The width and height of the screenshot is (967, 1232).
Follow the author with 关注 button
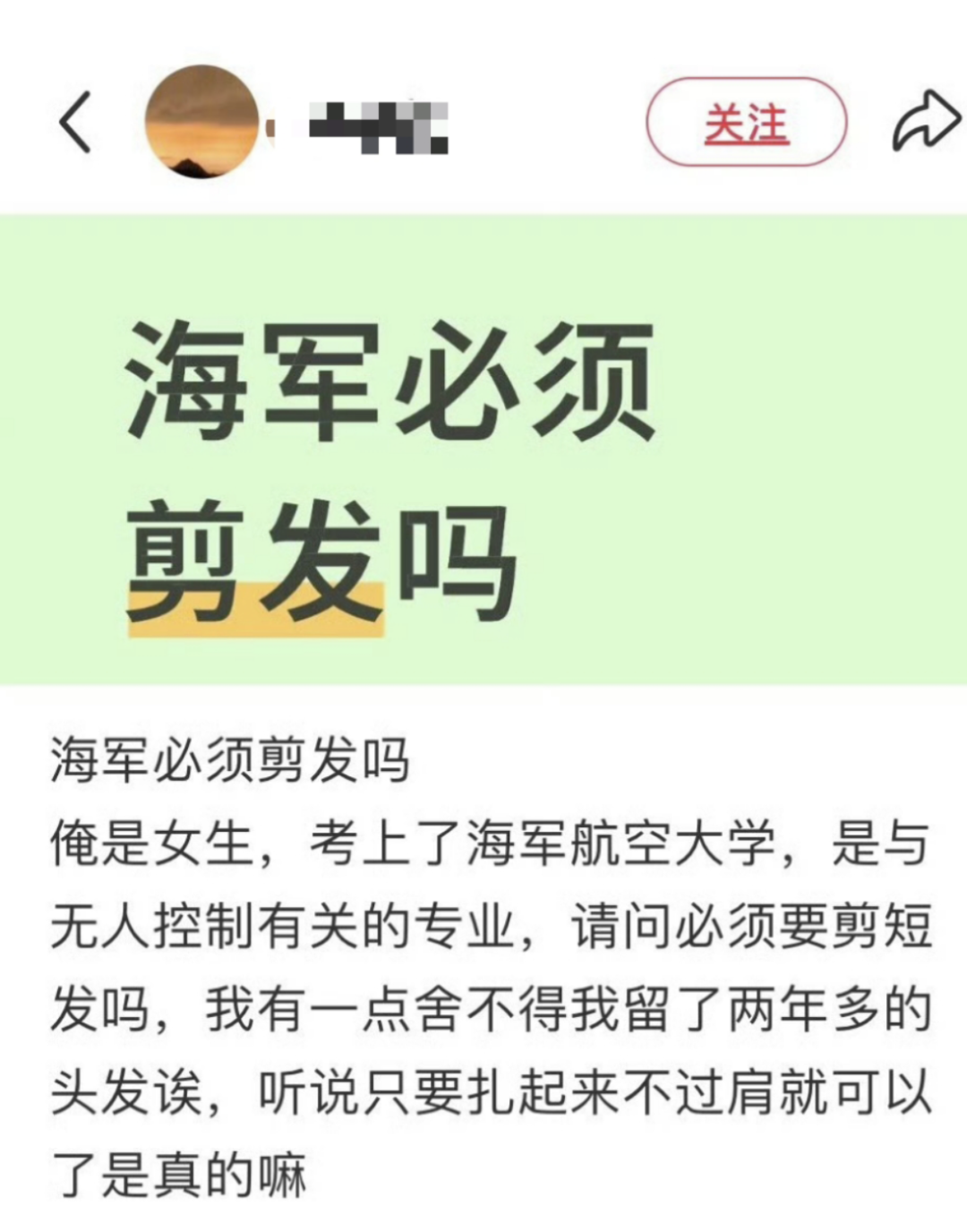[x=746, y=123]
